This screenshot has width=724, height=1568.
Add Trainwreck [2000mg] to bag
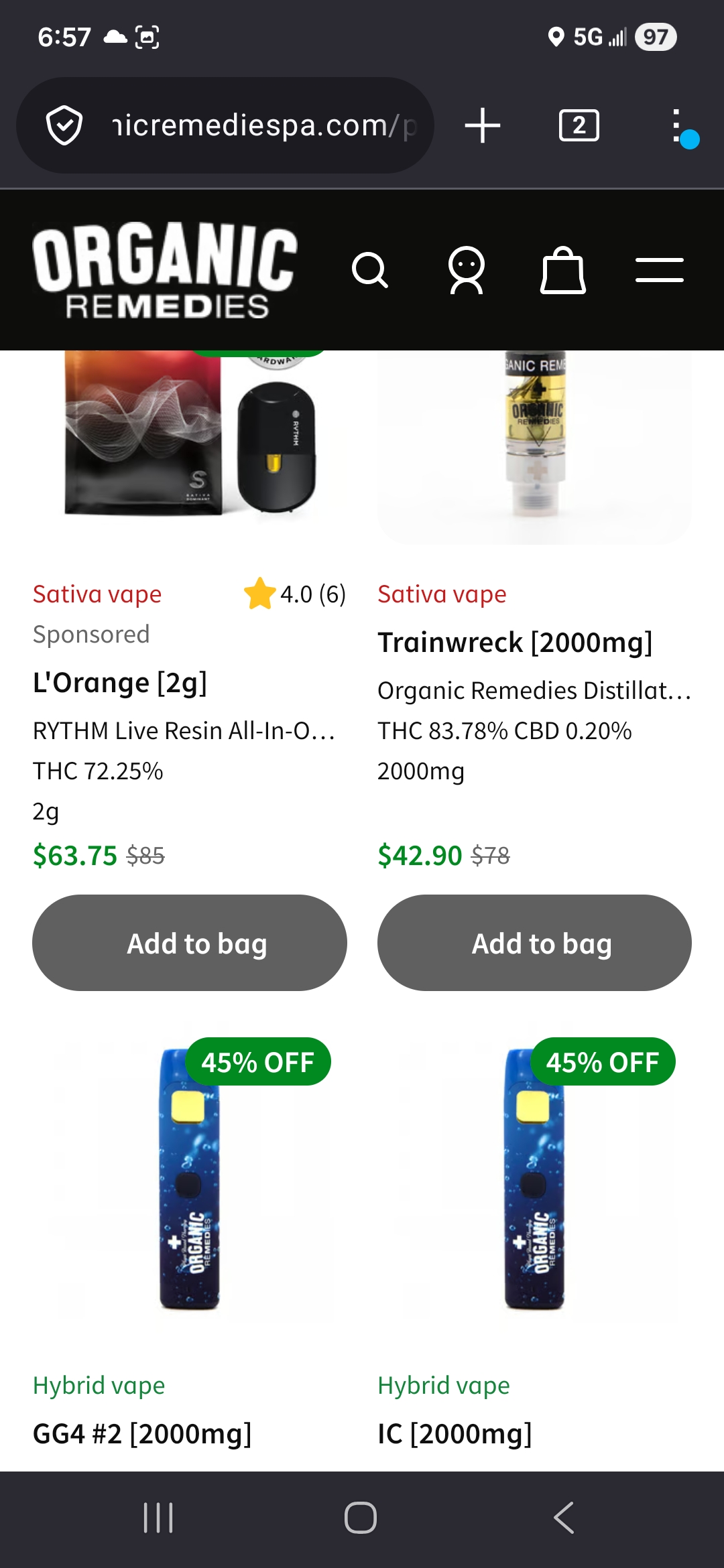click(x=534, y=943)
